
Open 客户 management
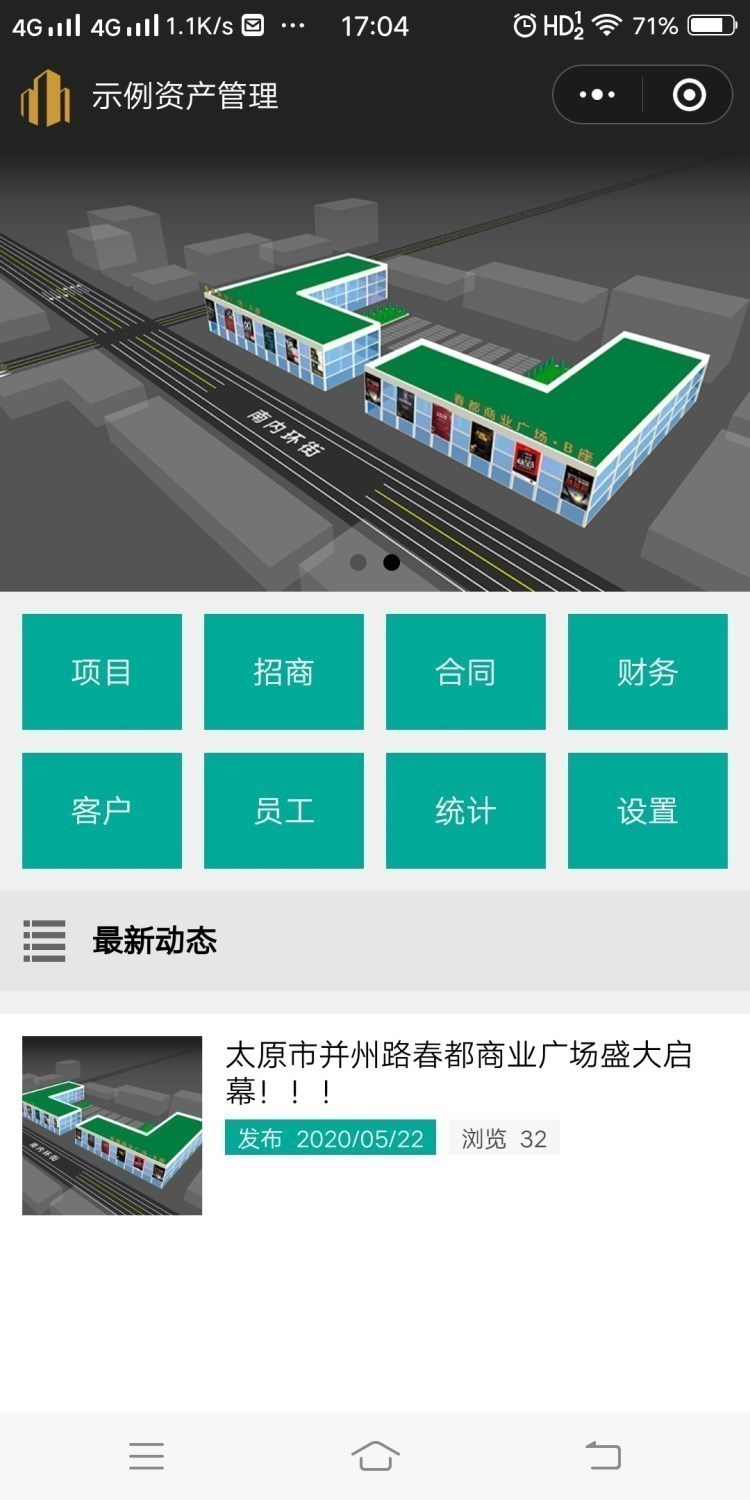[x=102, y=810]
